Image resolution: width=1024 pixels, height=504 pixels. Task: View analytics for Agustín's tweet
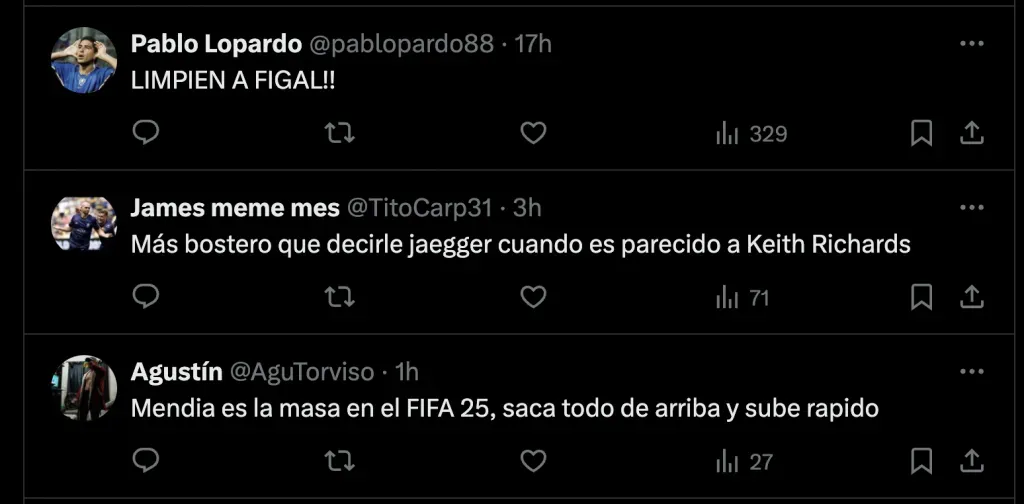744,461
